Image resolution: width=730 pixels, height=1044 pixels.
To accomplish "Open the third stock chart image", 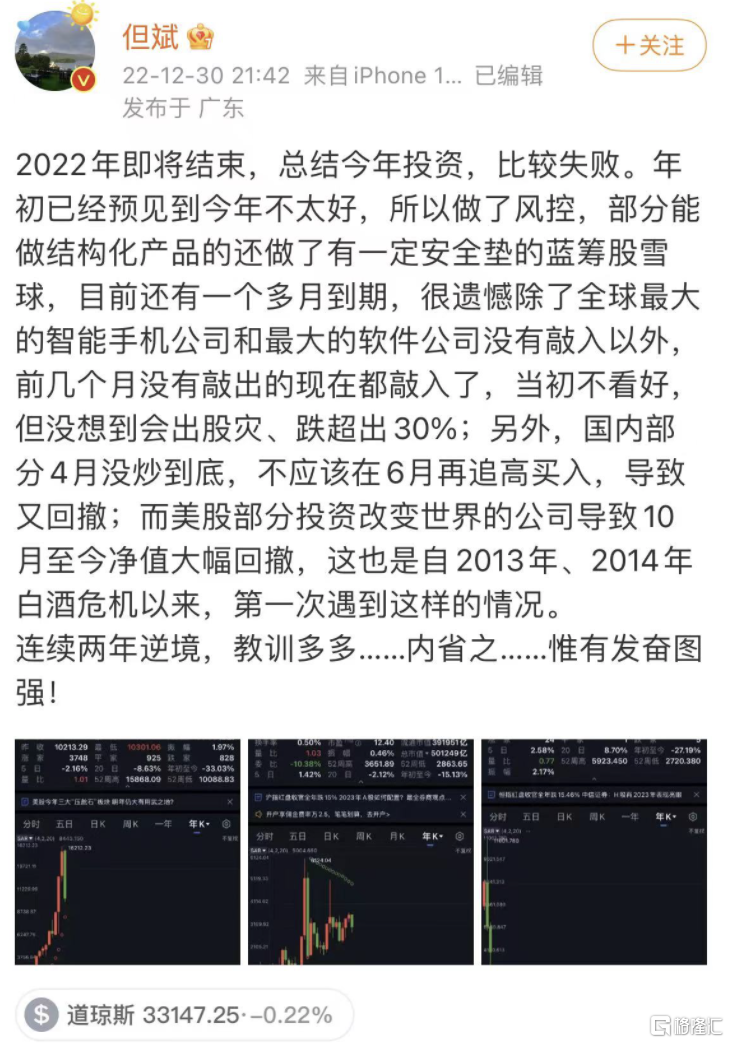I will (594, 852).
